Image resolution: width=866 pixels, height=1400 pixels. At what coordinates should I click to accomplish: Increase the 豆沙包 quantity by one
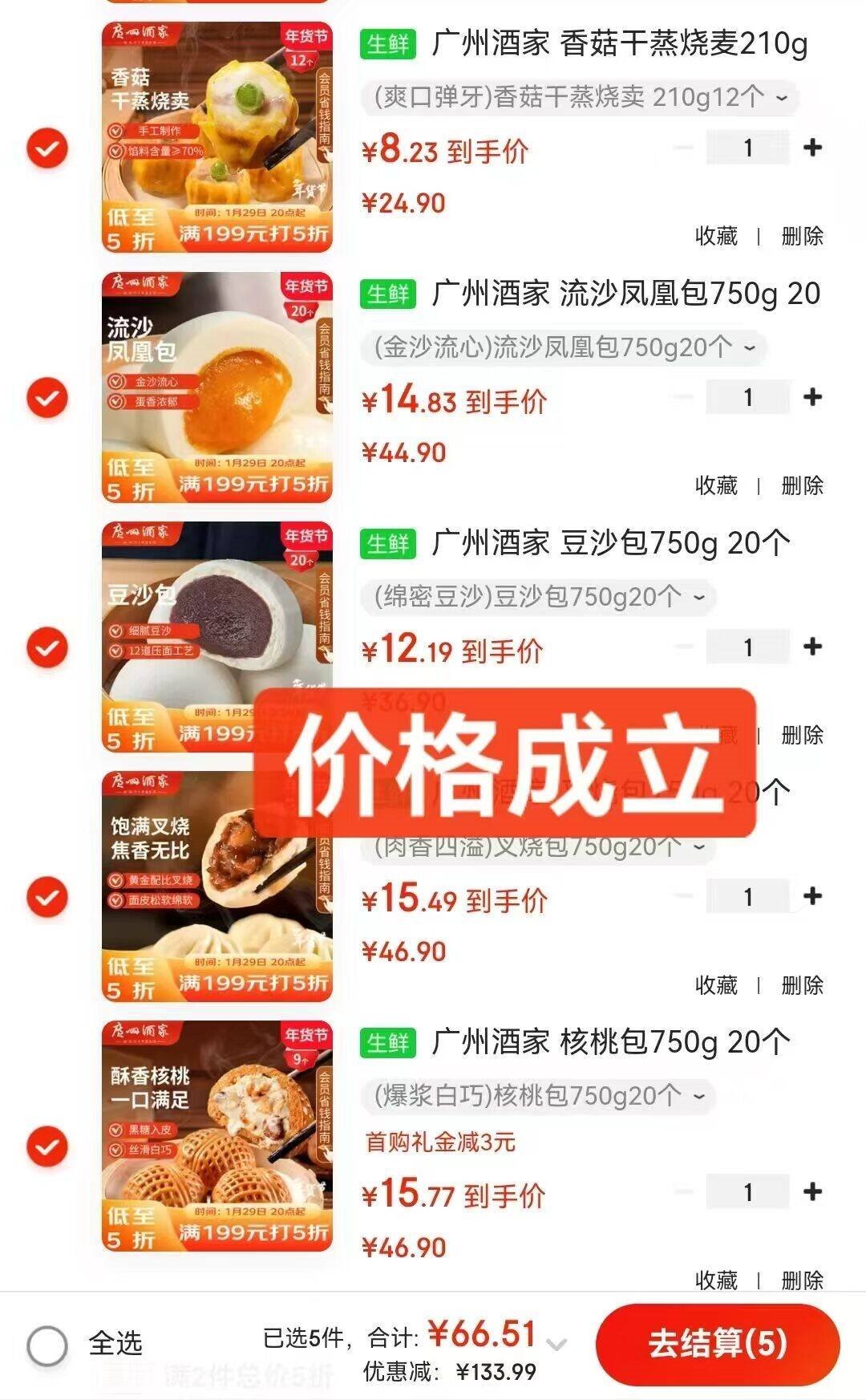(812, 647)
